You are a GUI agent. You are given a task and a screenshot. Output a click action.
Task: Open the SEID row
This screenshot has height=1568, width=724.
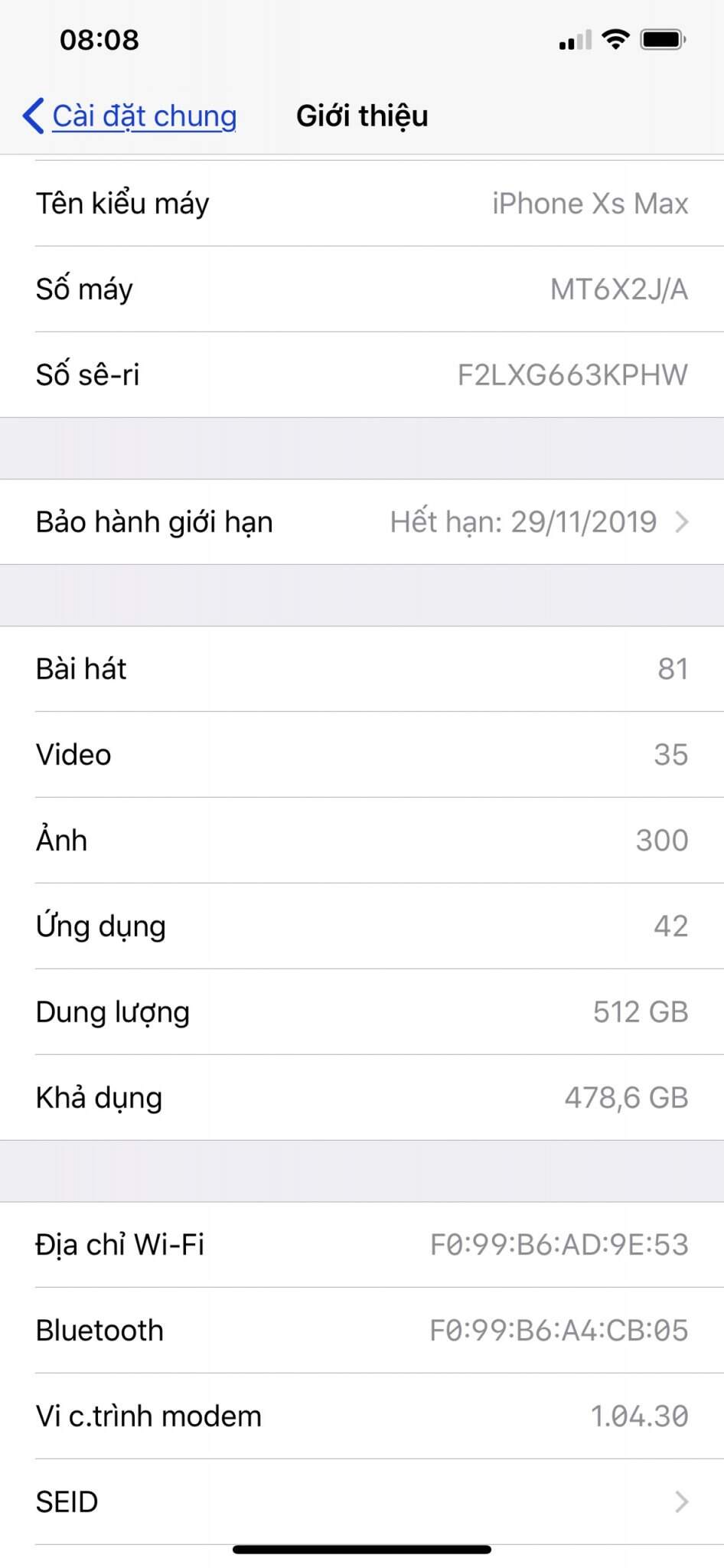(362, 1501)
